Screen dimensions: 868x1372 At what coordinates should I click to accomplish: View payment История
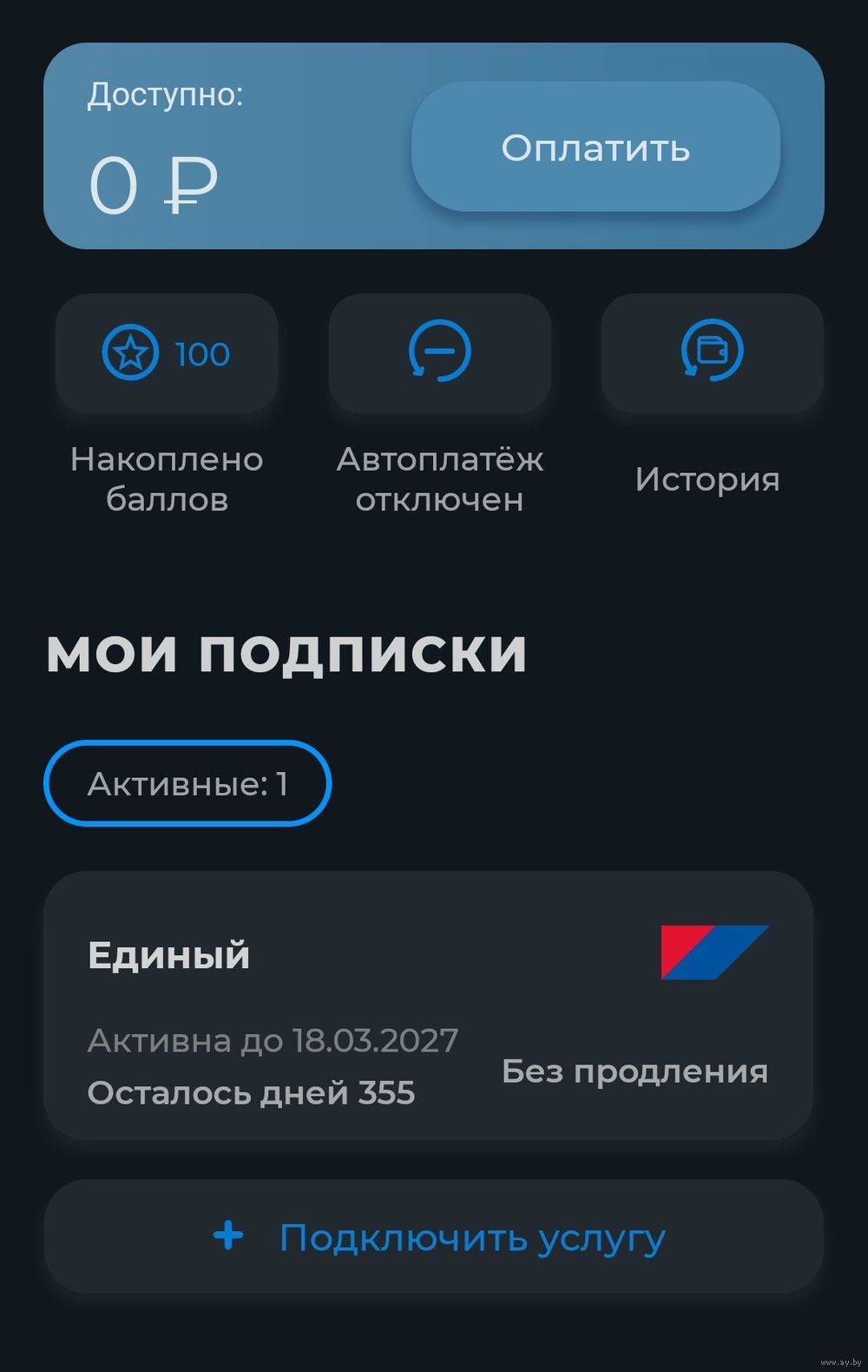[x=712, y=353]
